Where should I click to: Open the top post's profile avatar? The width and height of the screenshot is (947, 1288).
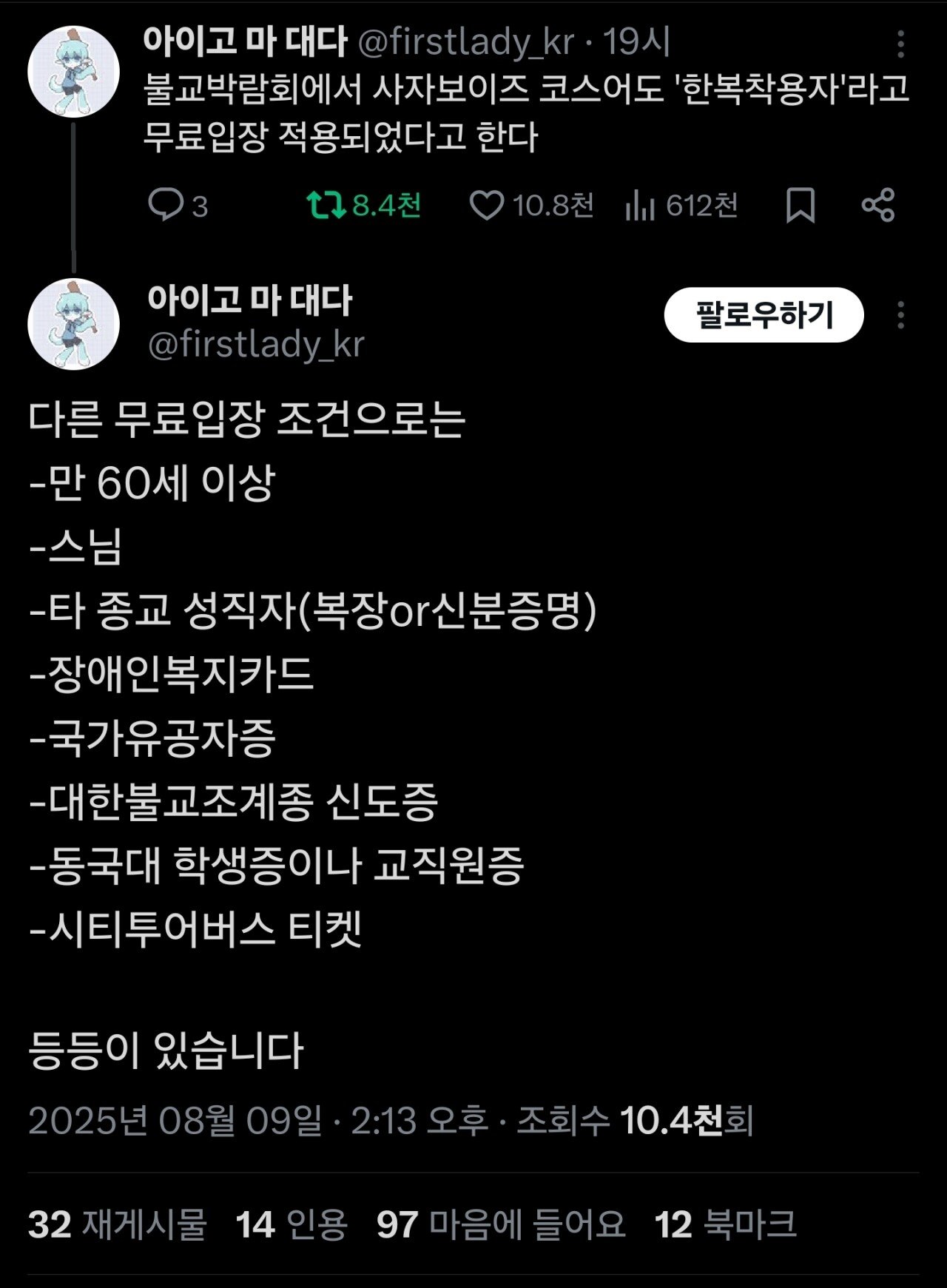click(x=73, y=72)
